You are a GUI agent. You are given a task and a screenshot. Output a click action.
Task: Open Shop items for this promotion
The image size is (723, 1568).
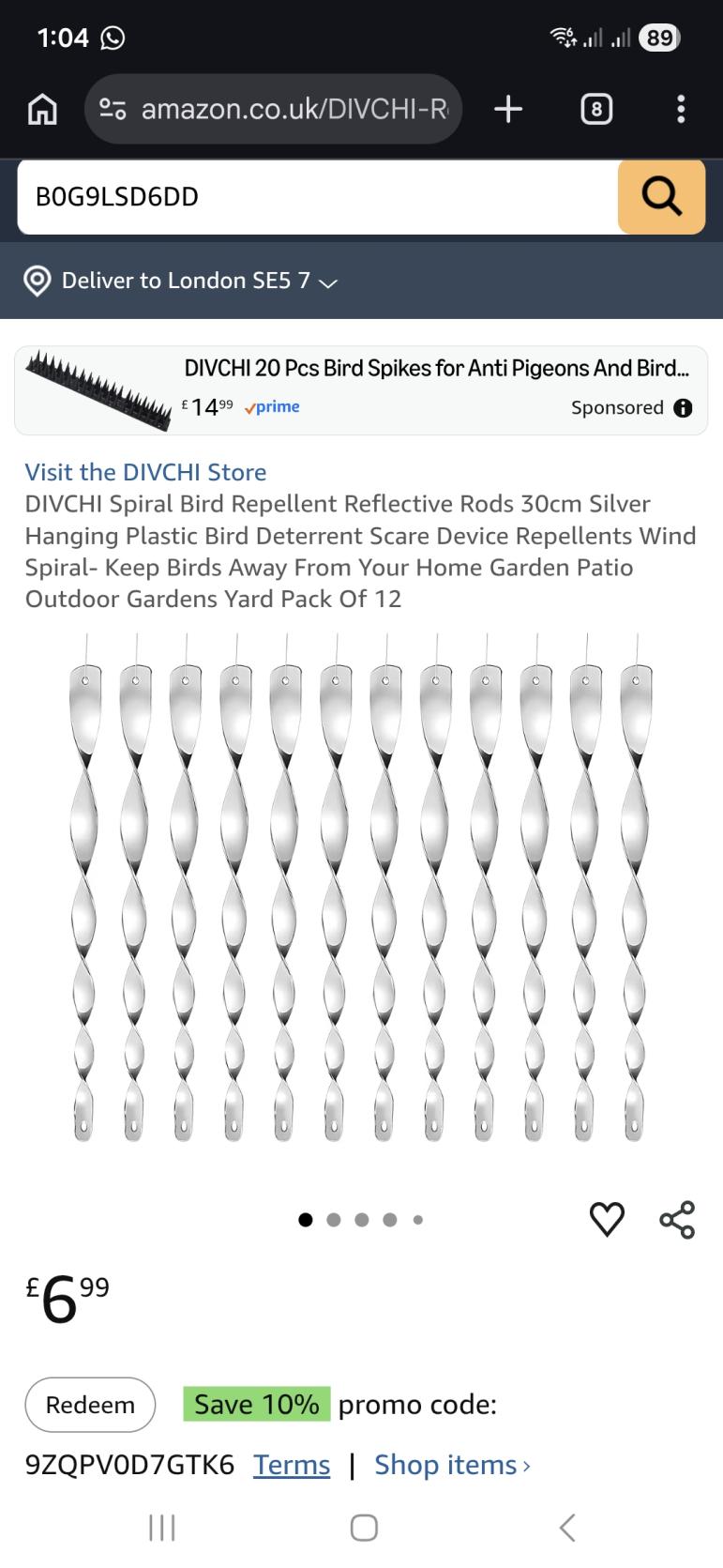click(452, 1465)
